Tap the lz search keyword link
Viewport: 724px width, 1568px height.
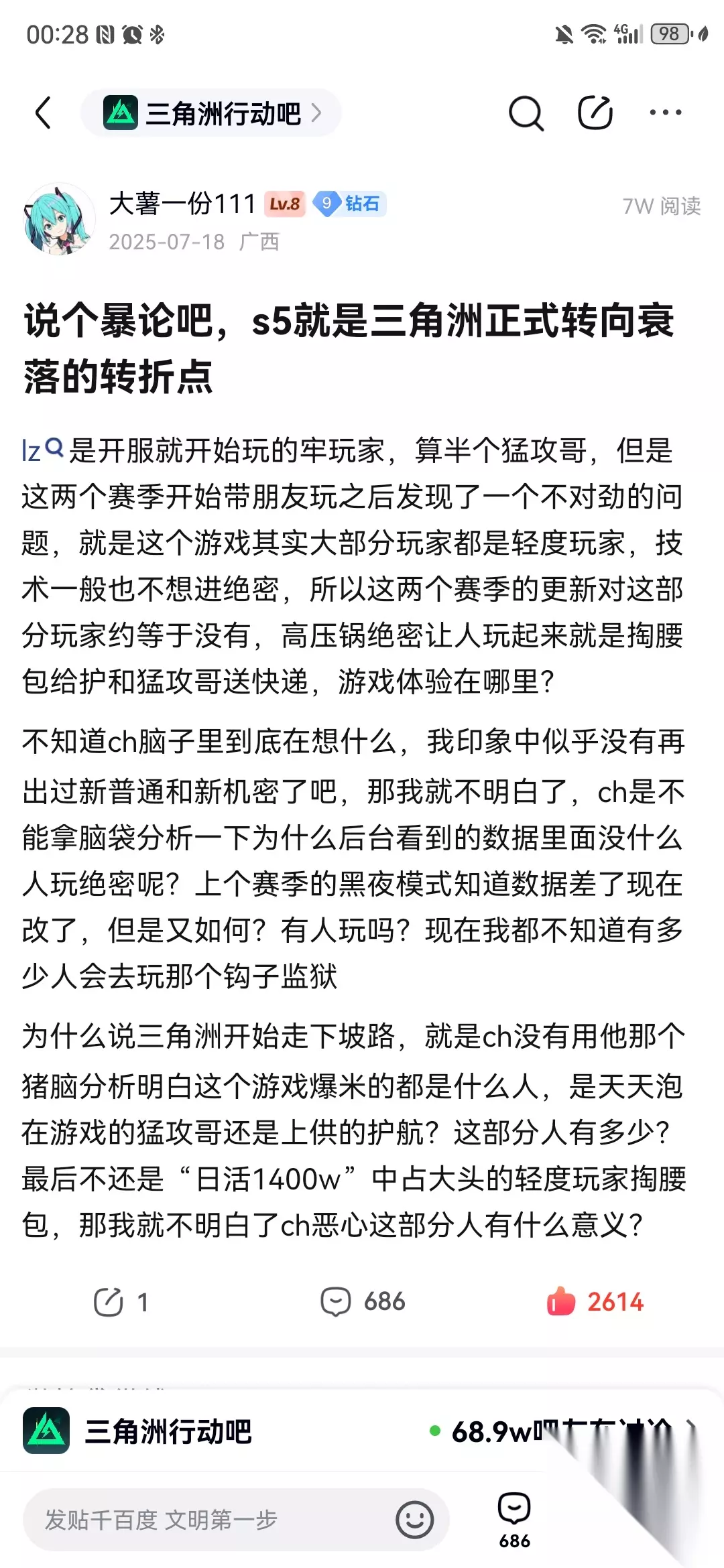[x=43, y=450]
